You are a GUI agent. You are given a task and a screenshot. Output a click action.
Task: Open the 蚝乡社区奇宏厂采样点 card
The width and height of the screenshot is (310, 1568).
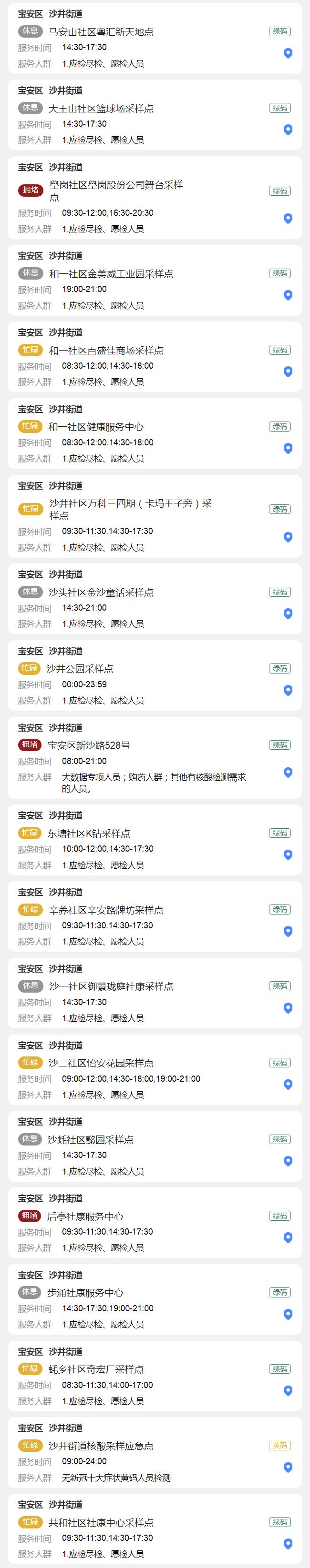95,1369
